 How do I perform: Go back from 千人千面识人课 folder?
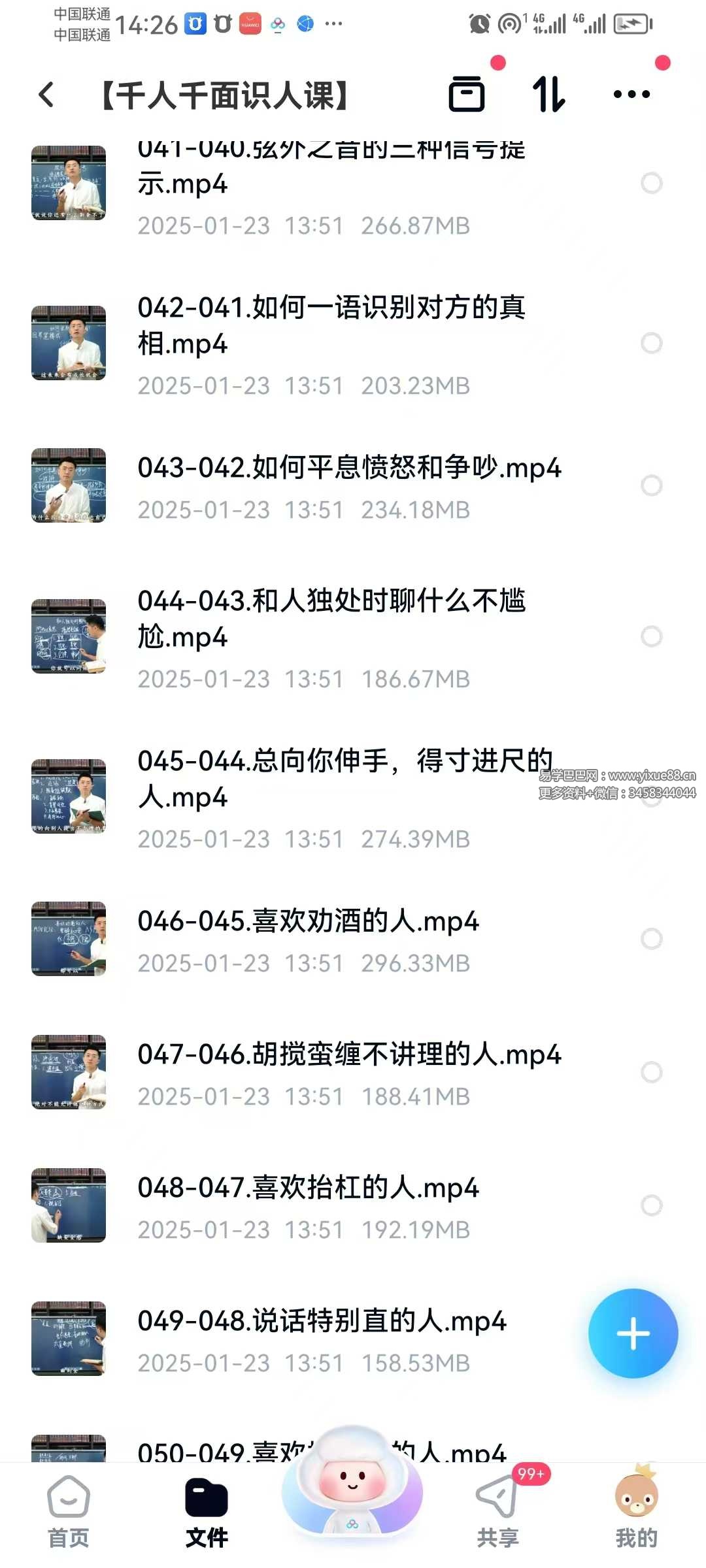point(46,95)
